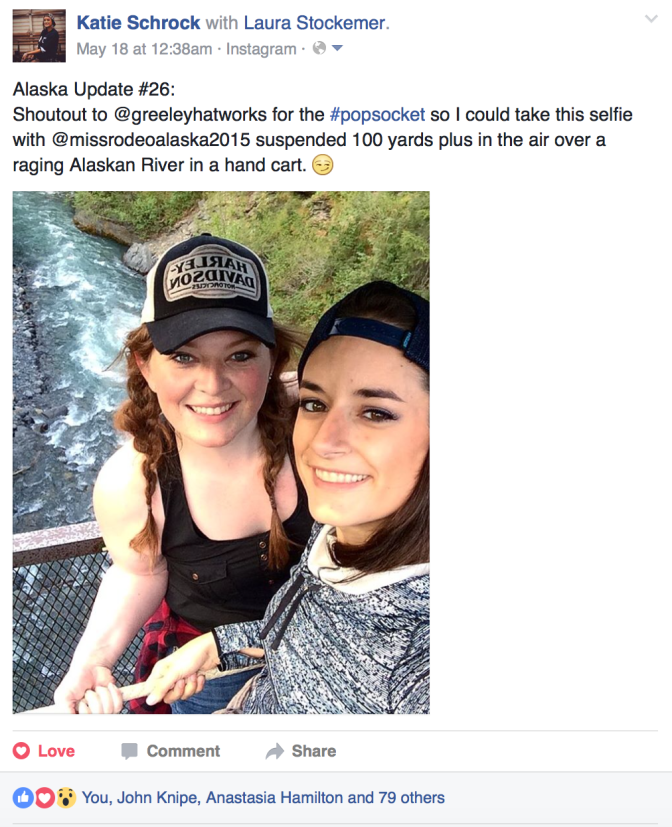Toggle the Love reaction

point(44,751)
